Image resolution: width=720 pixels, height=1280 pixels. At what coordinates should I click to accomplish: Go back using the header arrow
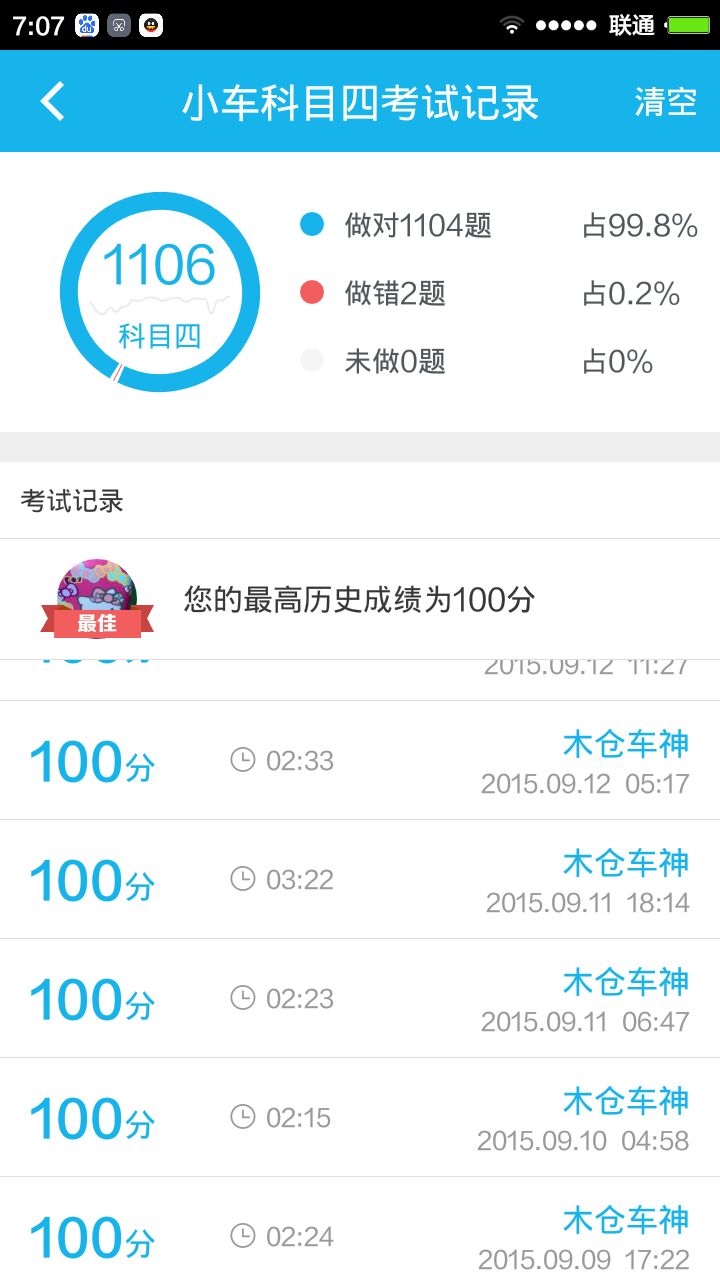[52, 102]
